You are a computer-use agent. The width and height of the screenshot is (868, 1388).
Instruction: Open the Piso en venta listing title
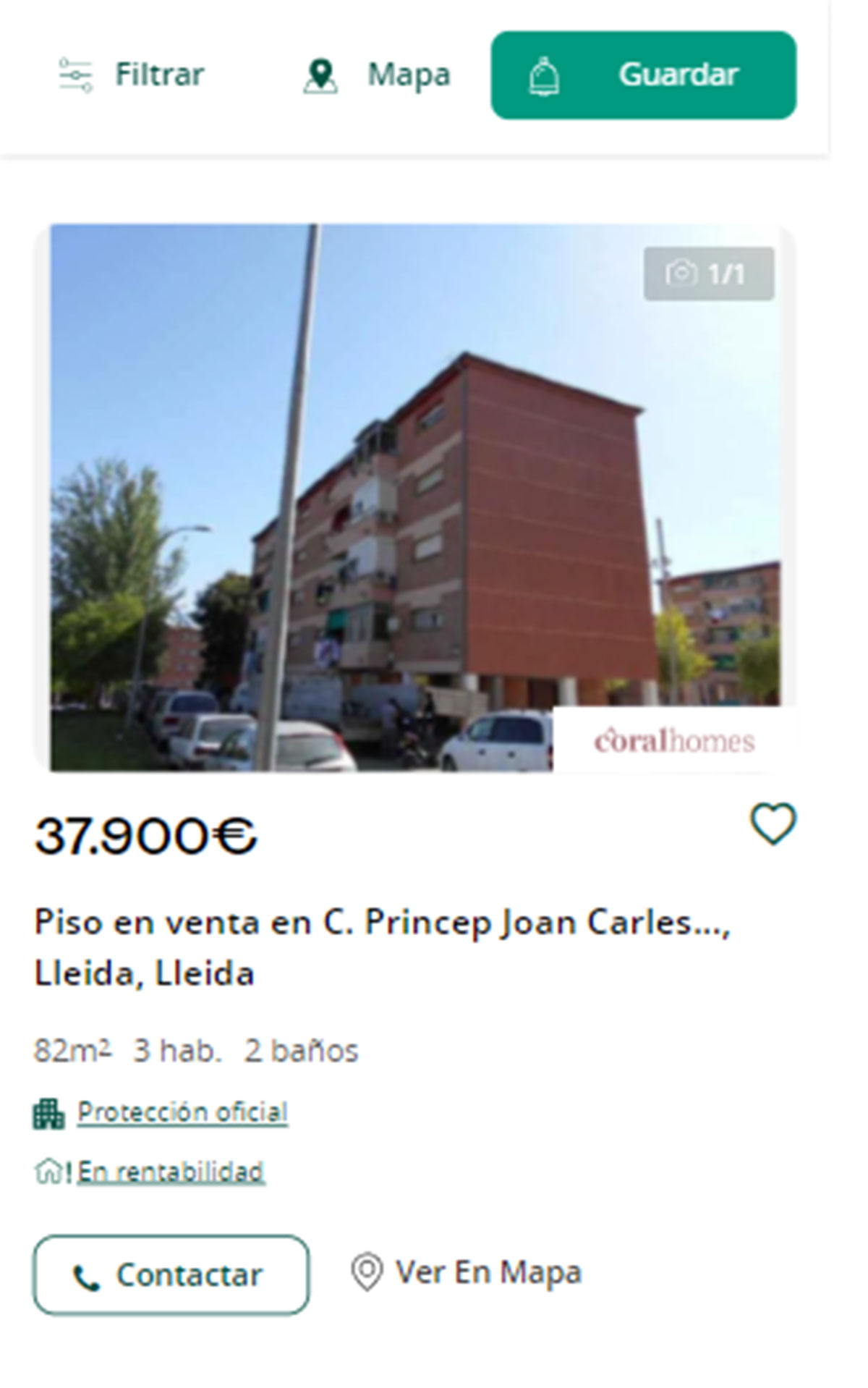coord(382,947)
